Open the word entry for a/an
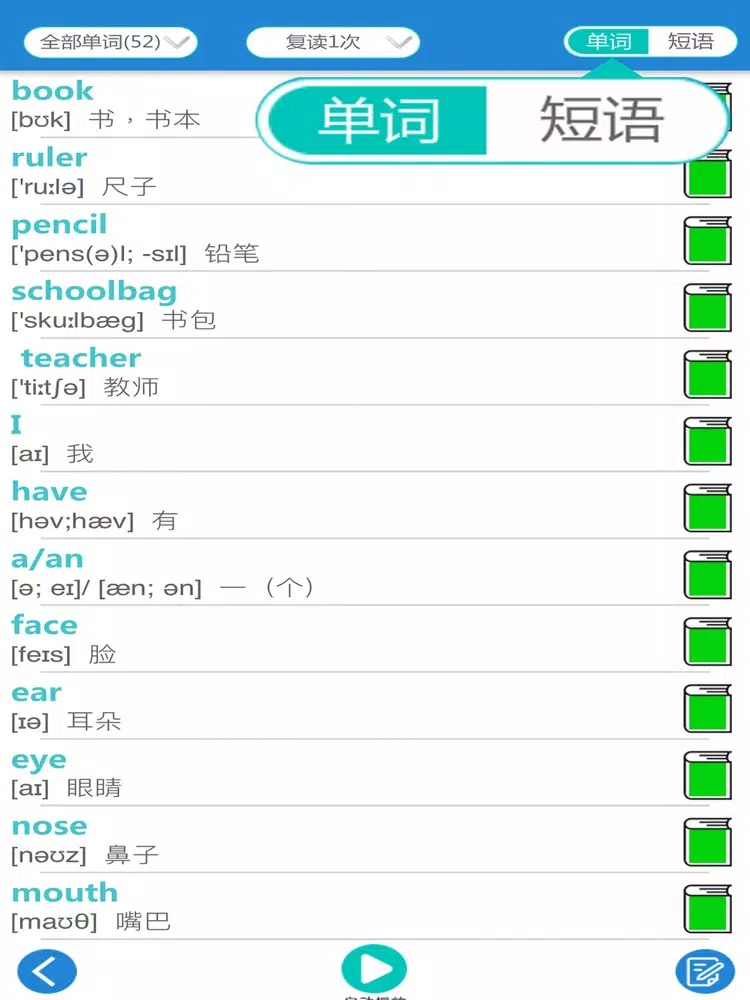Image resolution: width=750 pixels, height=1000 pixels. [344, 573]
